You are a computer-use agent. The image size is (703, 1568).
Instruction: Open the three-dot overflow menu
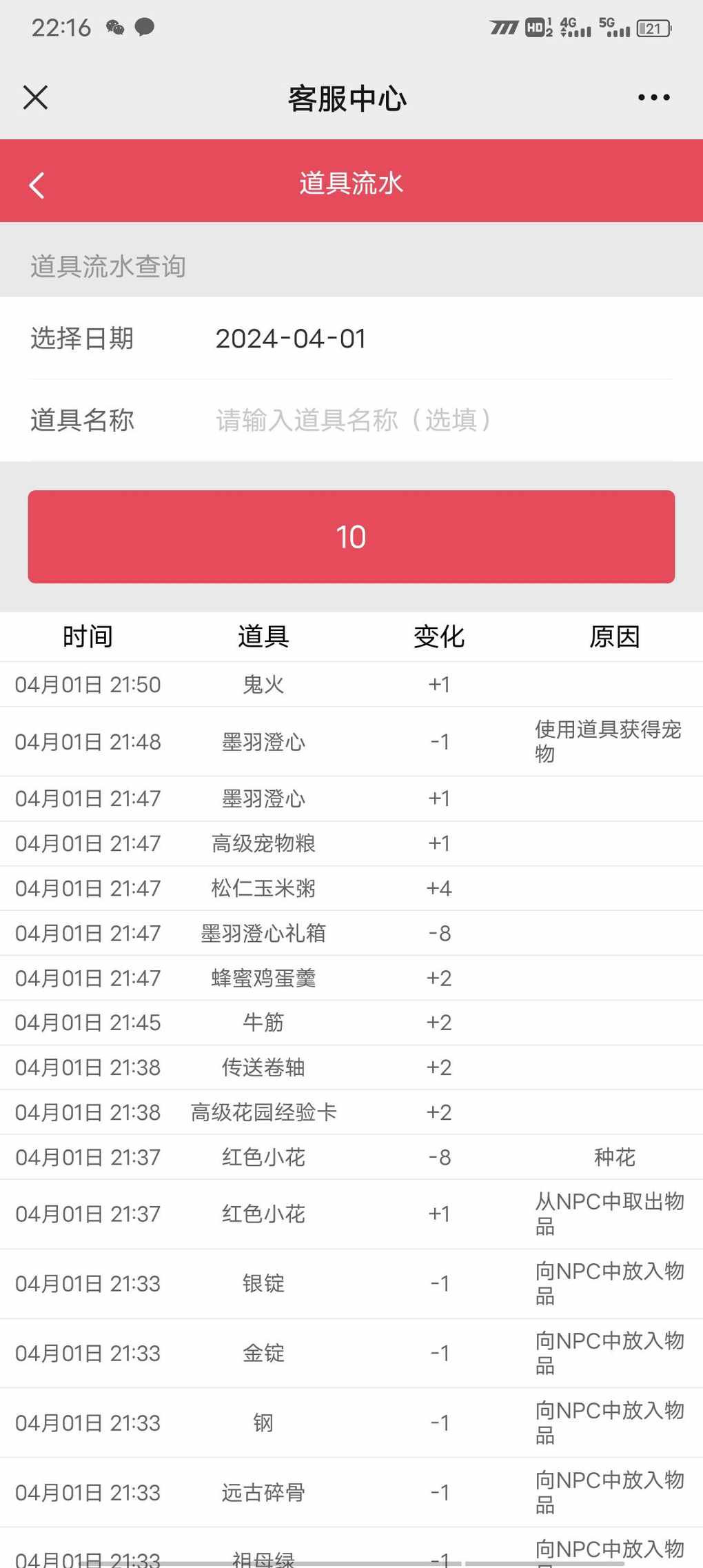coord(653,97)
